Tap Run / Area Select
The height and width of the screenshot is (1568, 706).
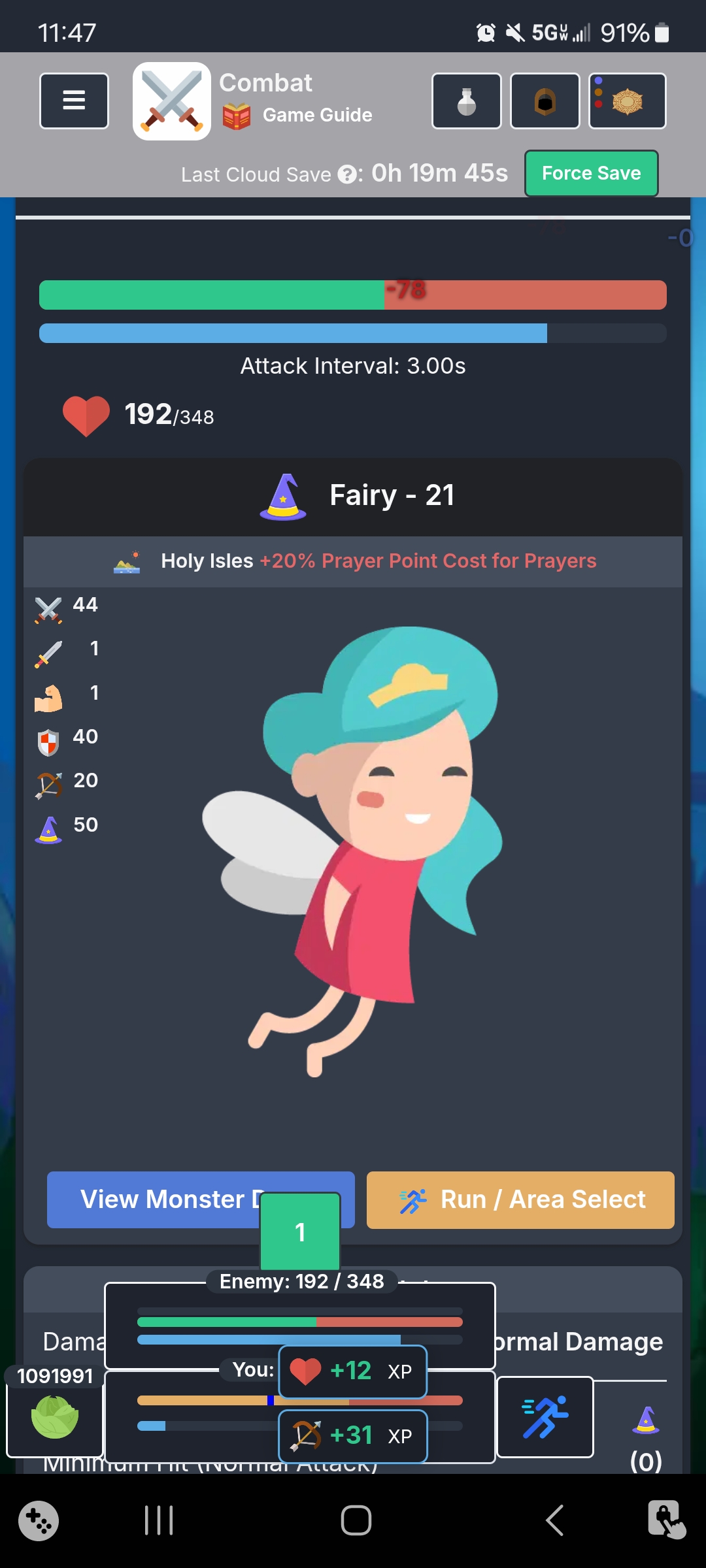[520, 1200]
